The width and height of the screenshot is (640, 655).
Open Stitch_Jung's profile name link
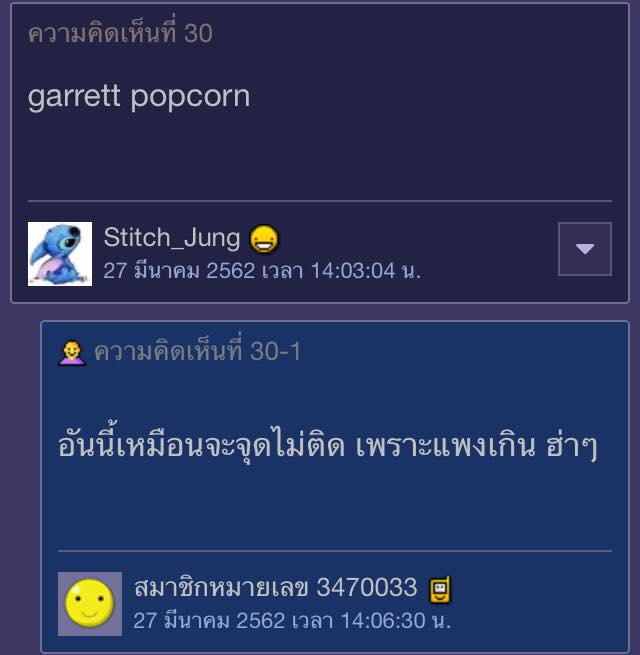pos(172,238)
